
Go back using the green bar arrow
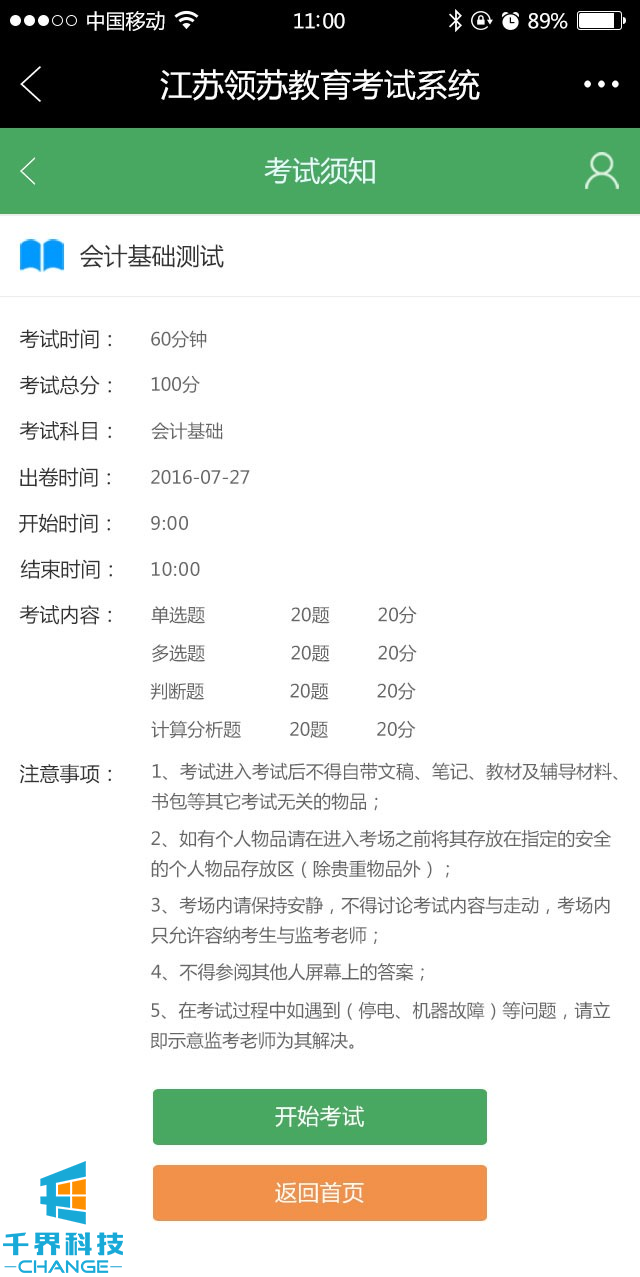tap(29, 171)
